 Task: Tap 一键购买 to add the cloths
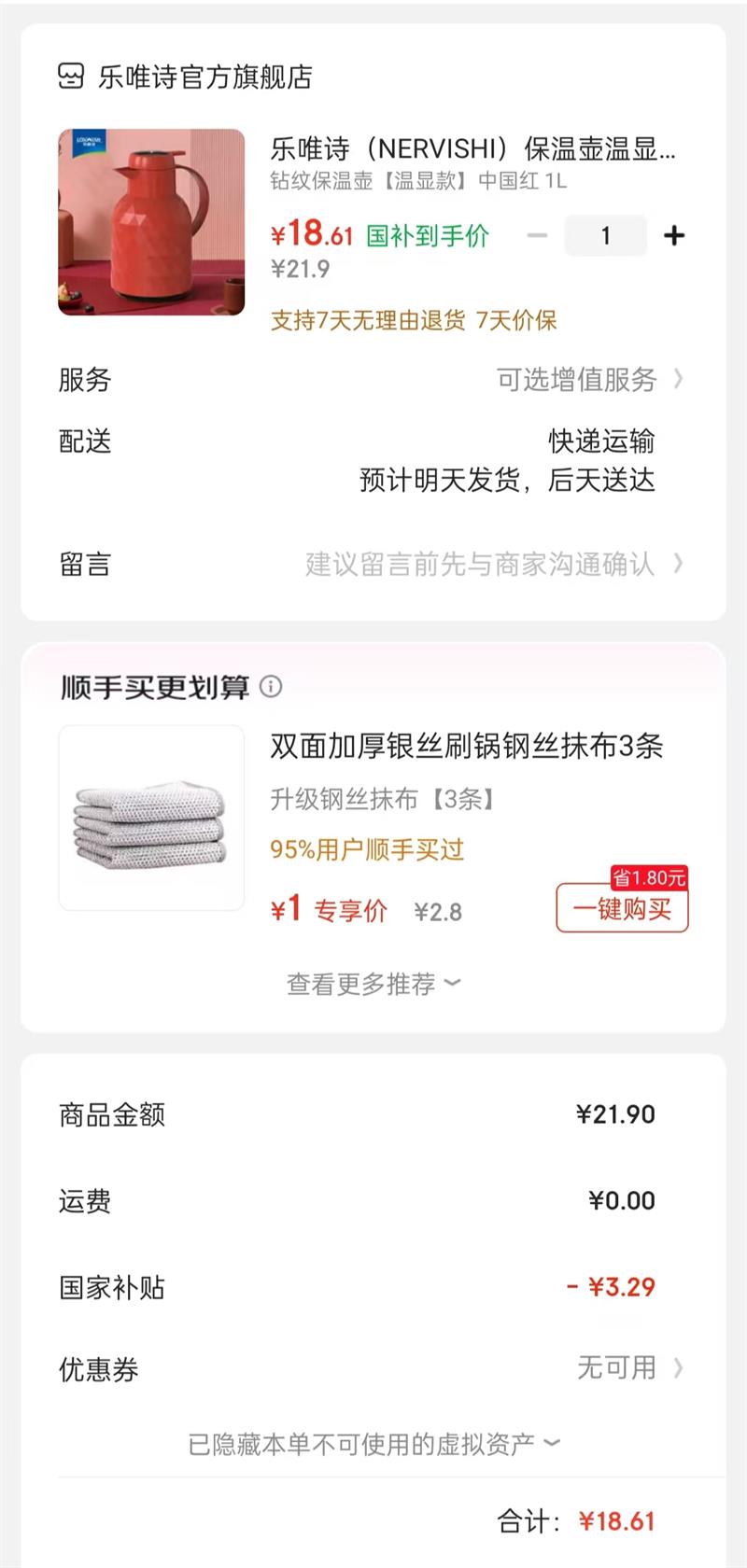(622, 908)
